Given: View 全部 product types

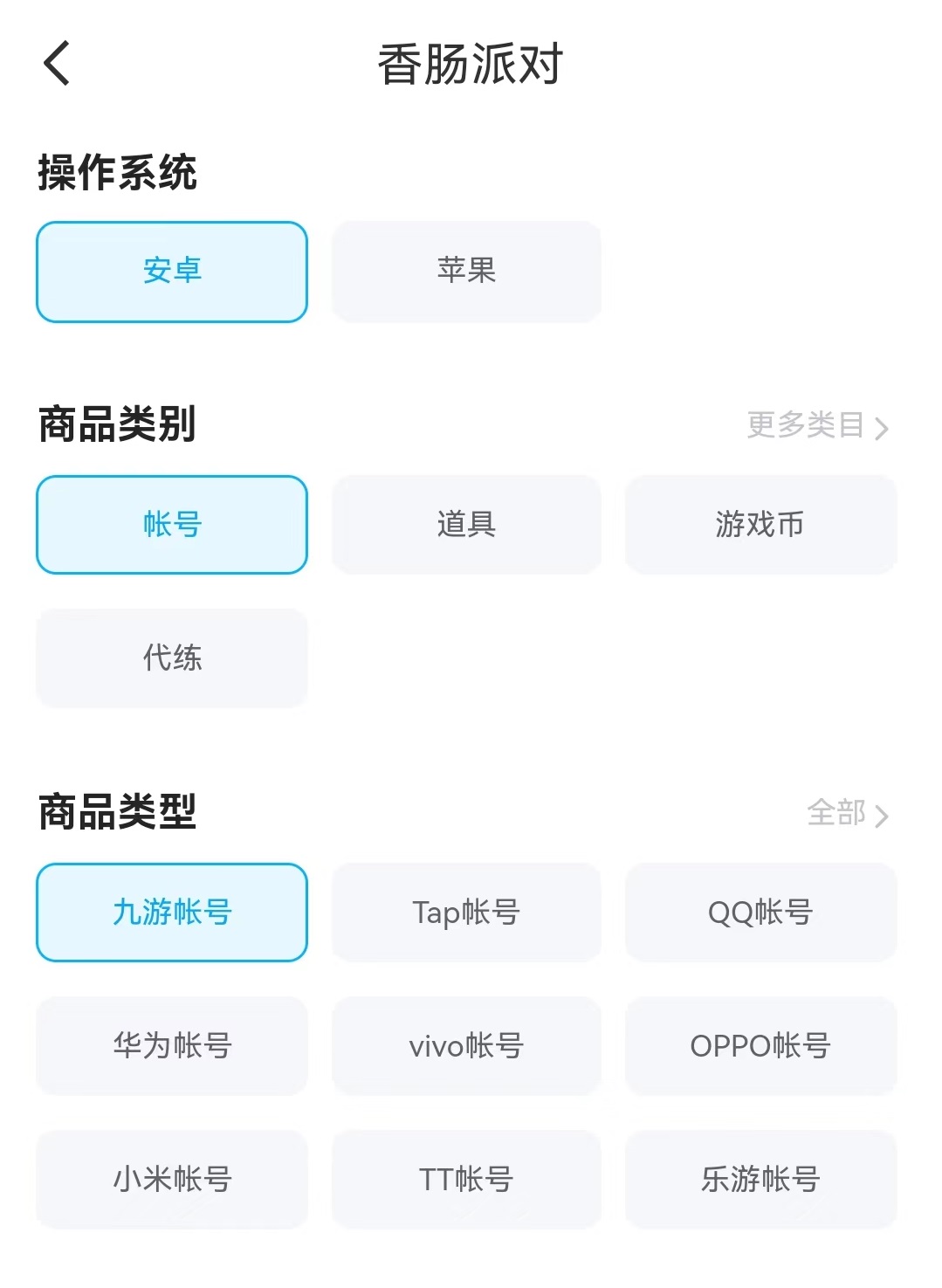Looking at the screenshot, I should coord(847,814).
